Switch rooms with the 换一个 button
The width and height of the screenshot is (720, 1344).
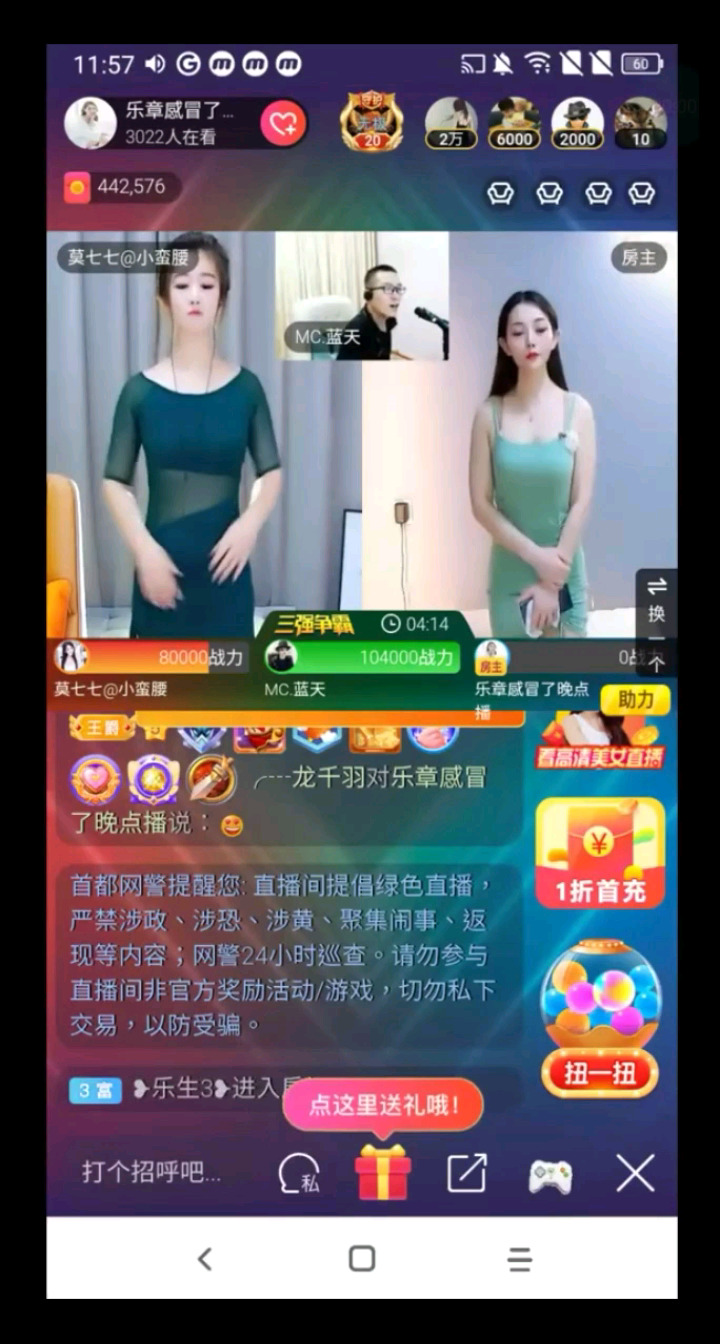click(657, 623)
